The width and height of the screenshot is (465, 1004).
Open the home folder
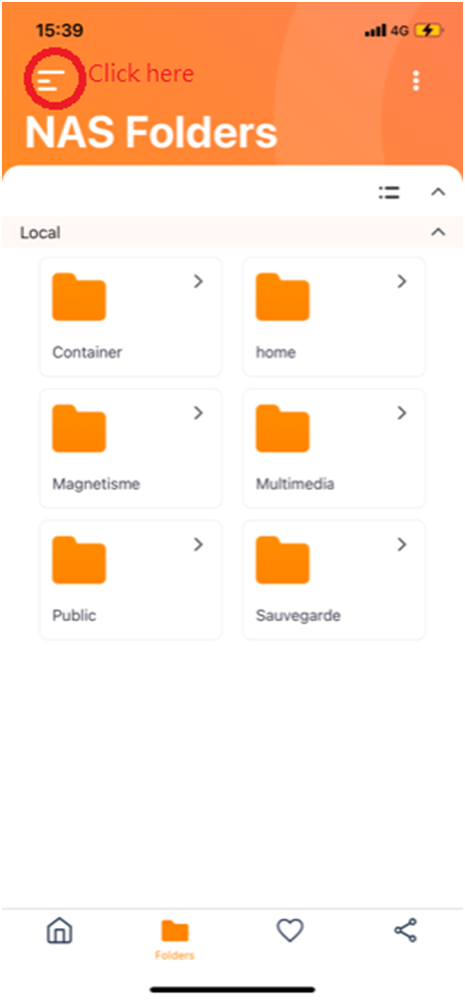pyautogui.click(x=334, y=317)
